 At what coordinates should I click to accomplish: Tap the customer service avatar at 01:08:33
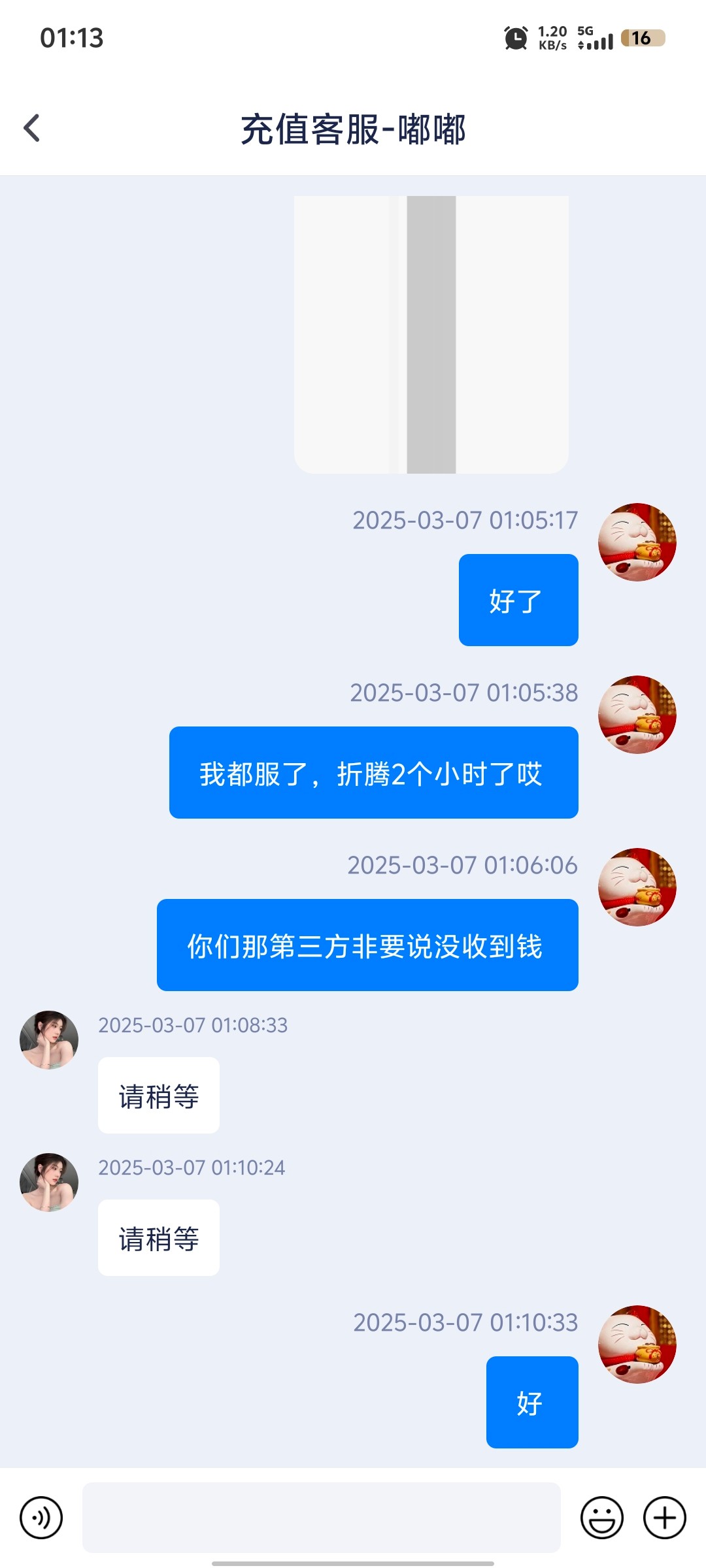point(49,1040)
